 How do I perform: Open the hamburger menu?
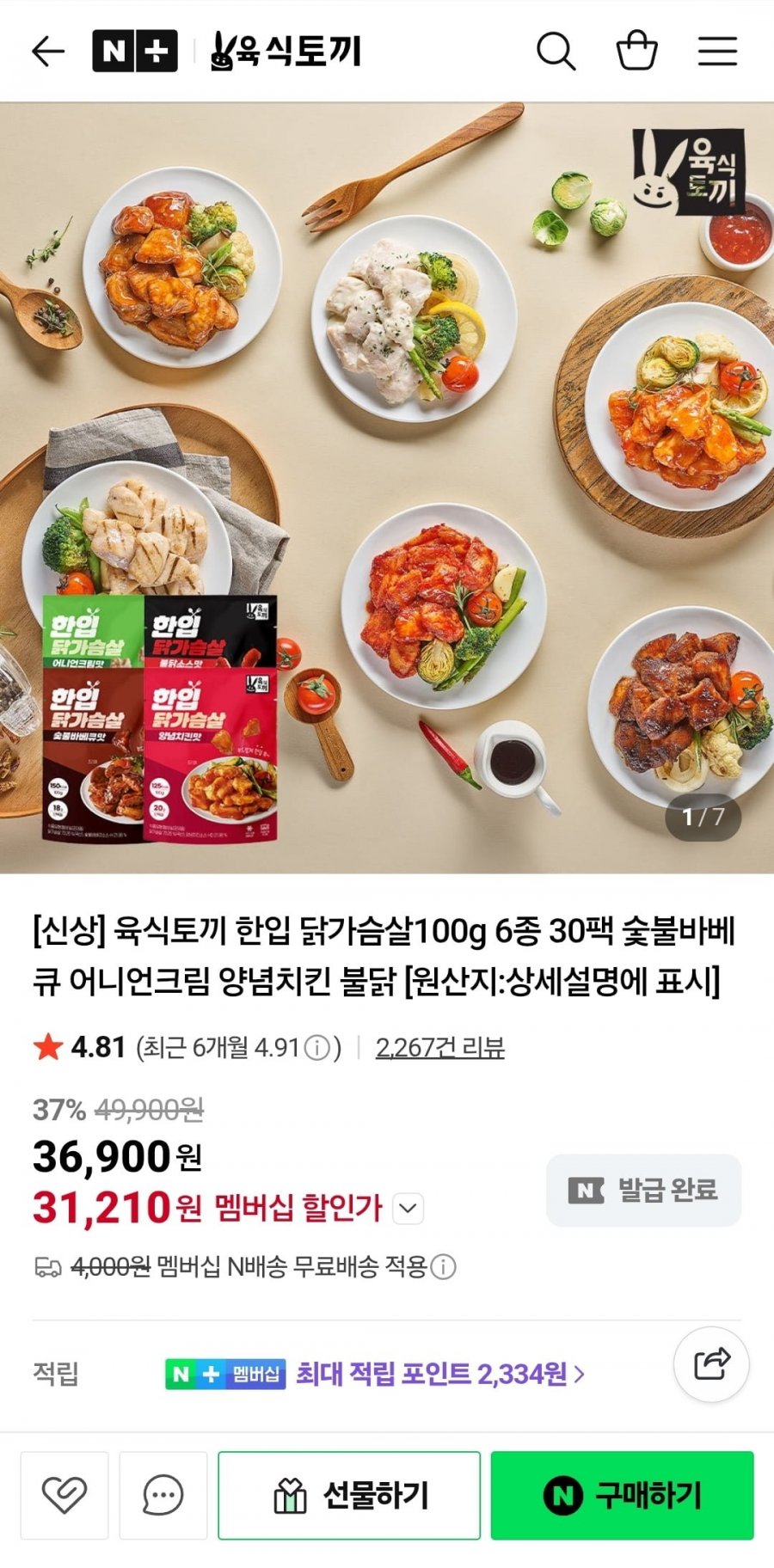point(717,52)
